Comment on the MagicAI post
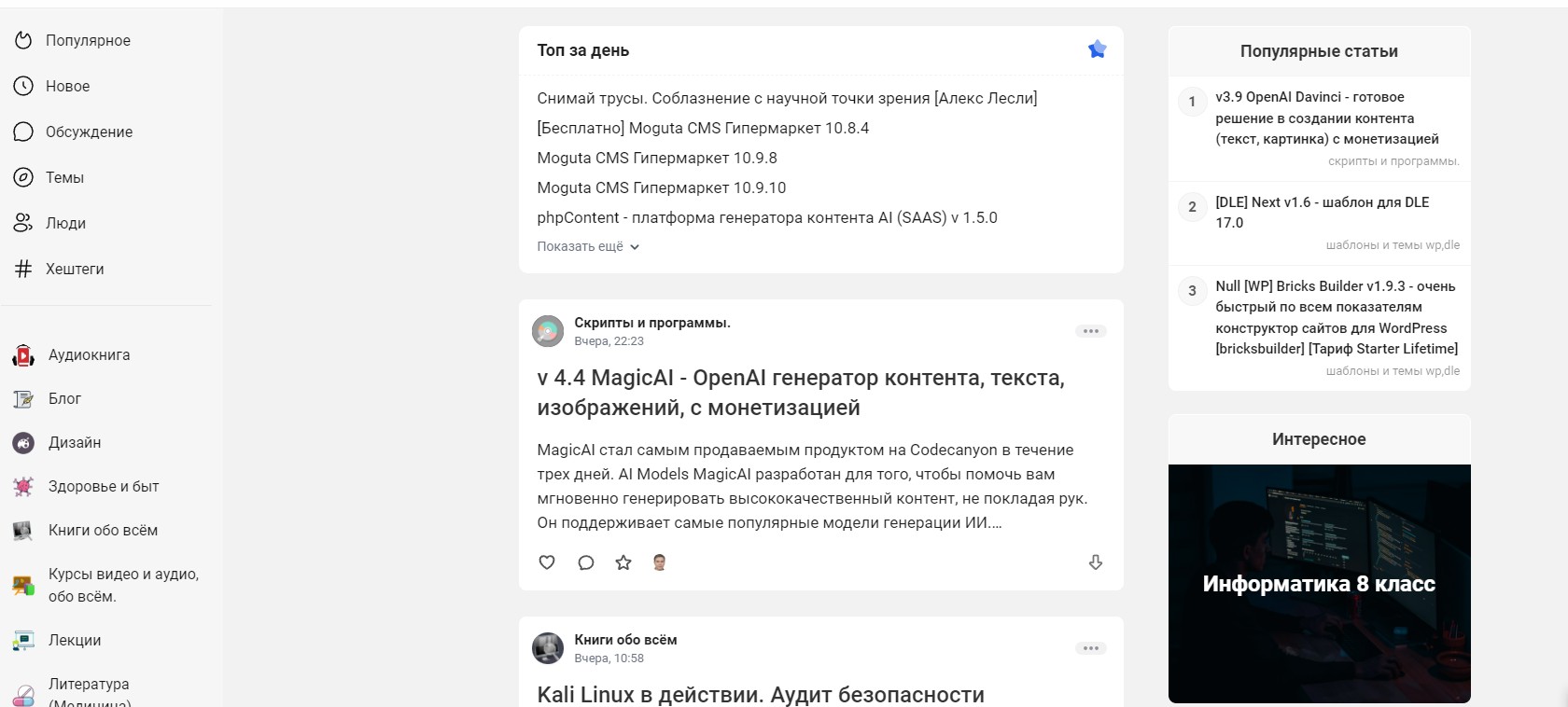1568x707 pixels. 585,562
